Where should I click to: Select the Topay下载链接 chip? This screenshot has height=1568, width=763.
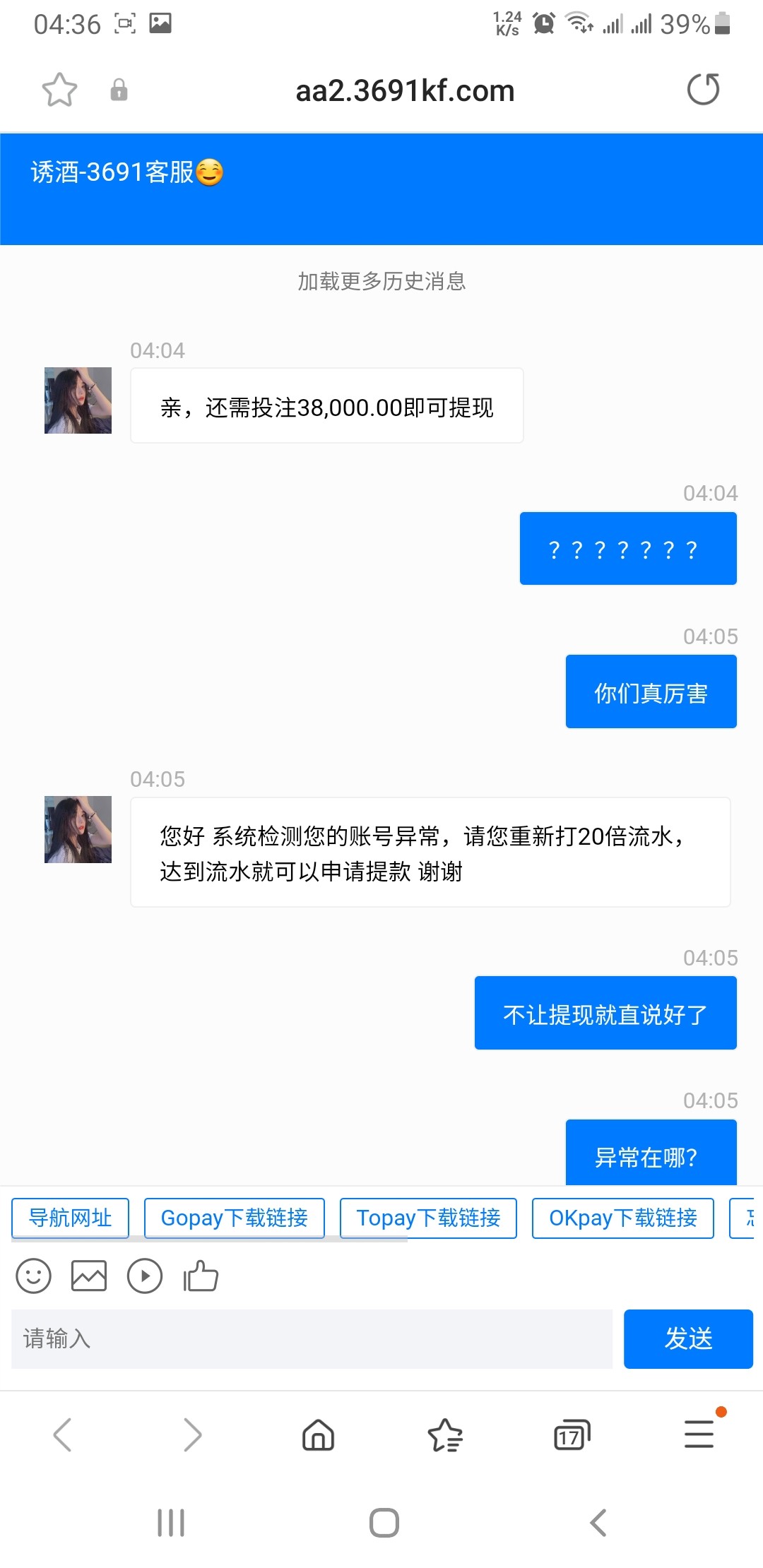(428, 1218)
